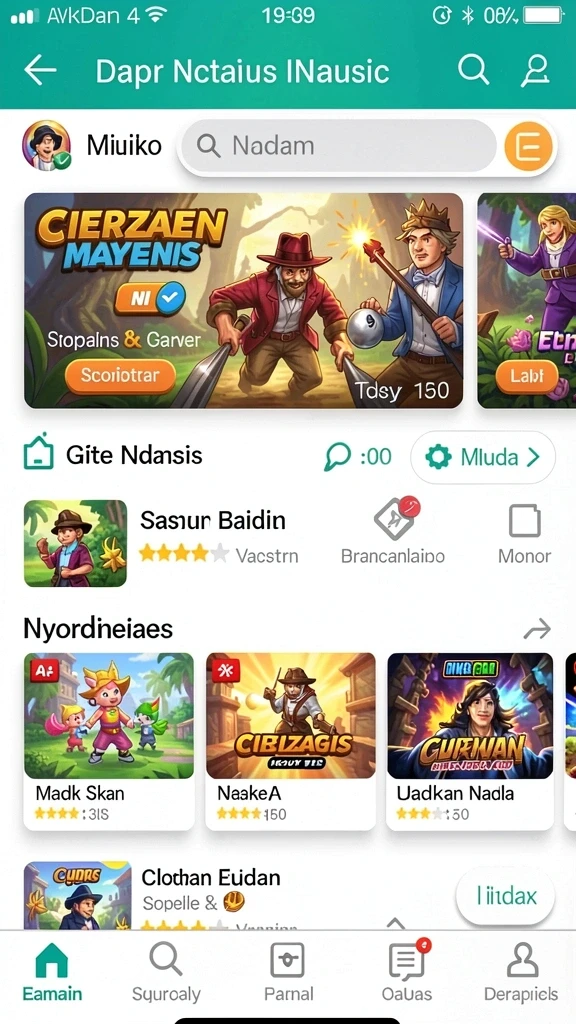Open Nyordneiaes section with the arrow

click(537, 630)
